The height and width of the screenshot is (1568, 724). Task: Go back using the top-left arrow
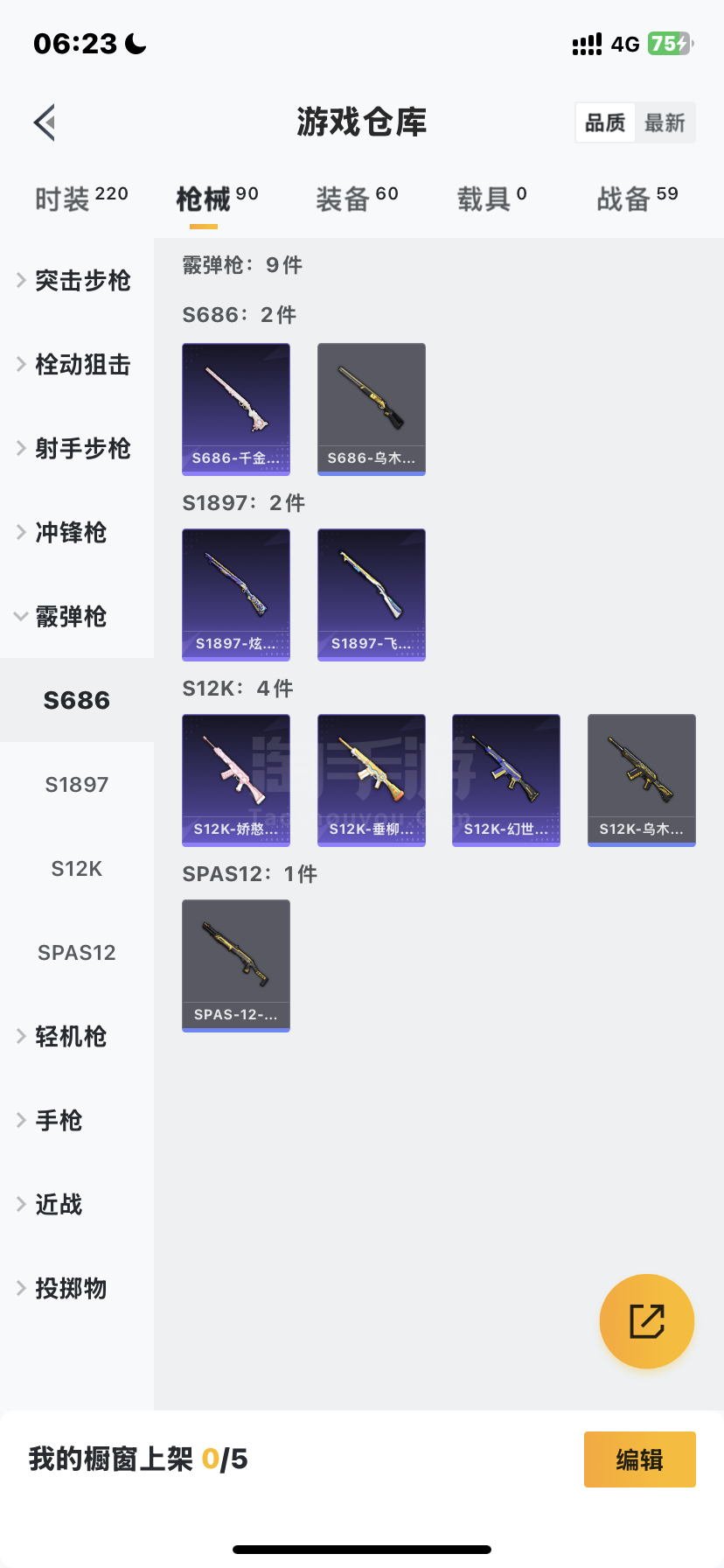click(x=45, y=122)
